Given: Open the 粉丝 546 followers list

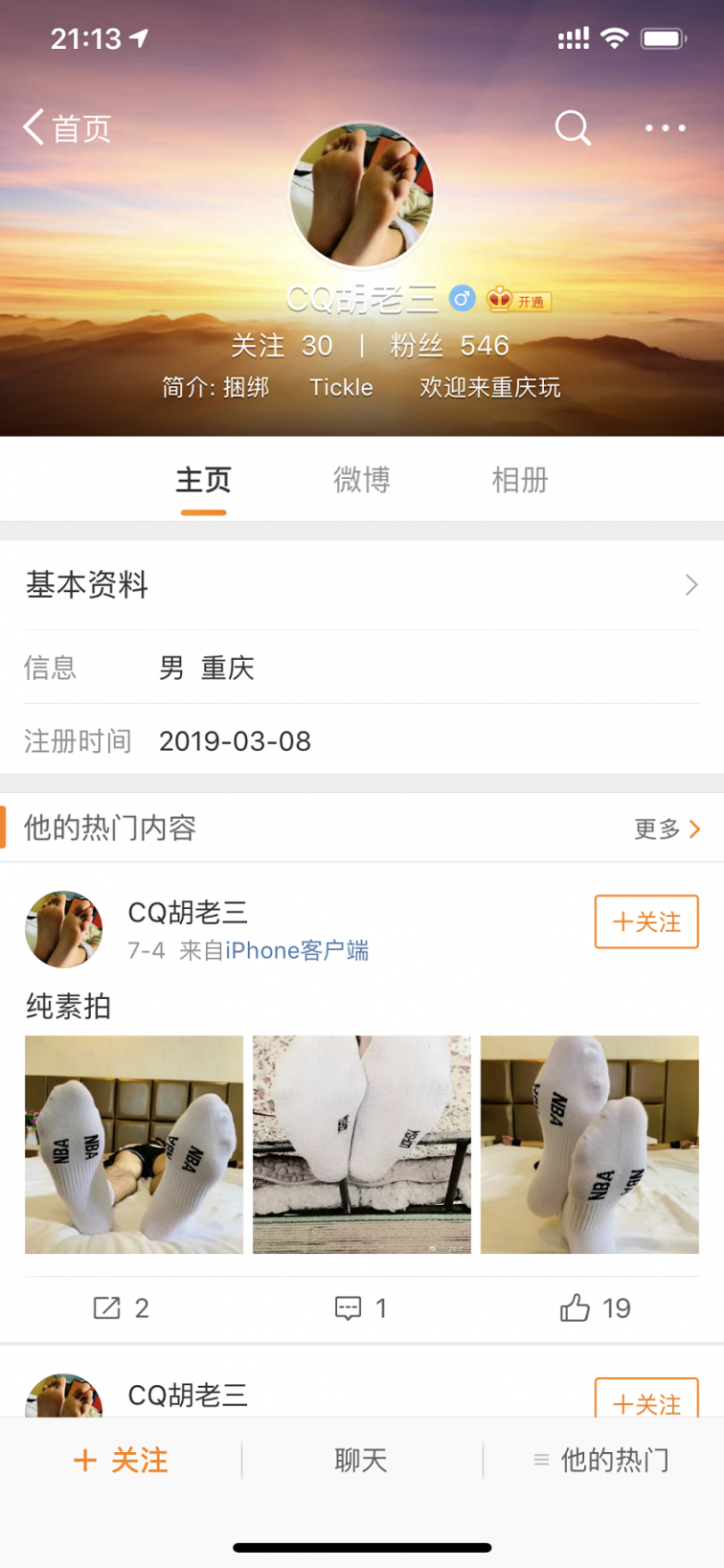Looking at the screenshot, I should [450, 346].
